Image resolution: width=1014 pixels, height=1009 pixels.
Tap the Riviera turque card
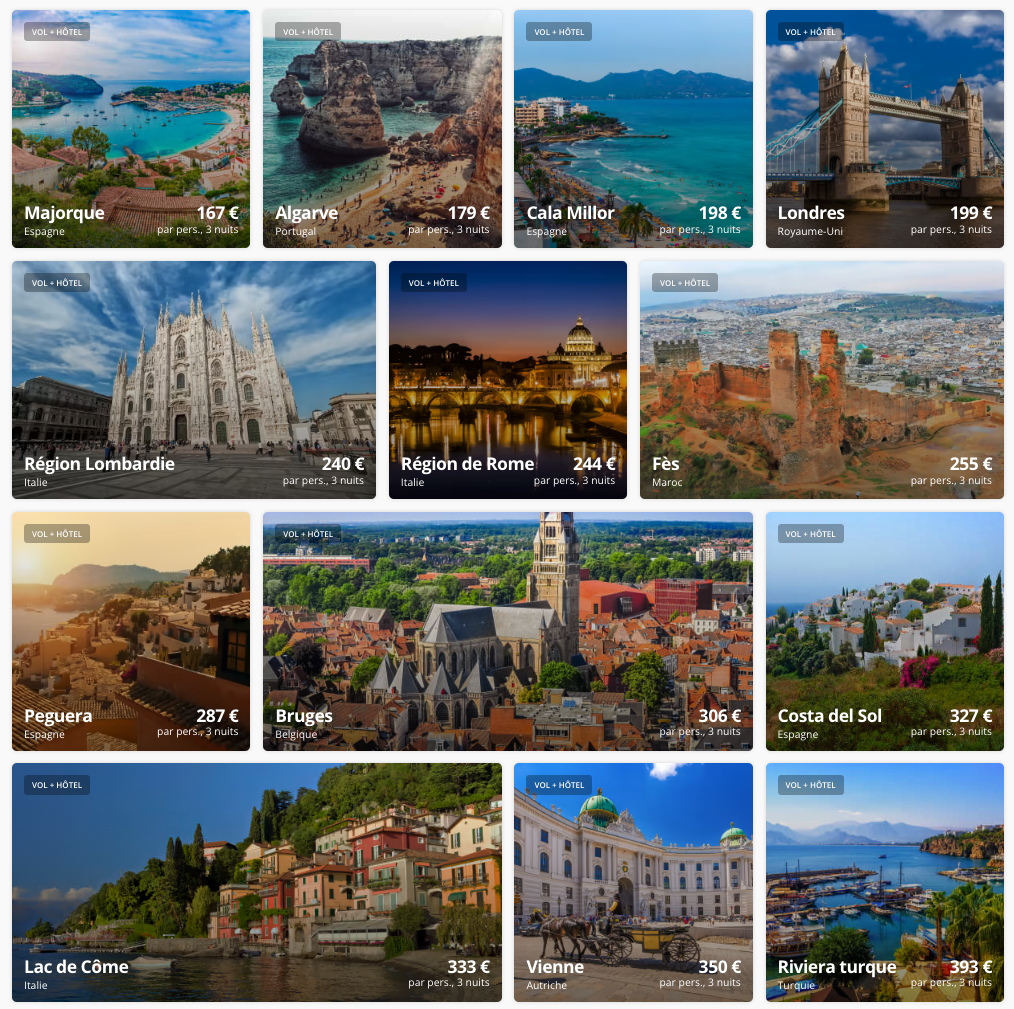point(884,882)
